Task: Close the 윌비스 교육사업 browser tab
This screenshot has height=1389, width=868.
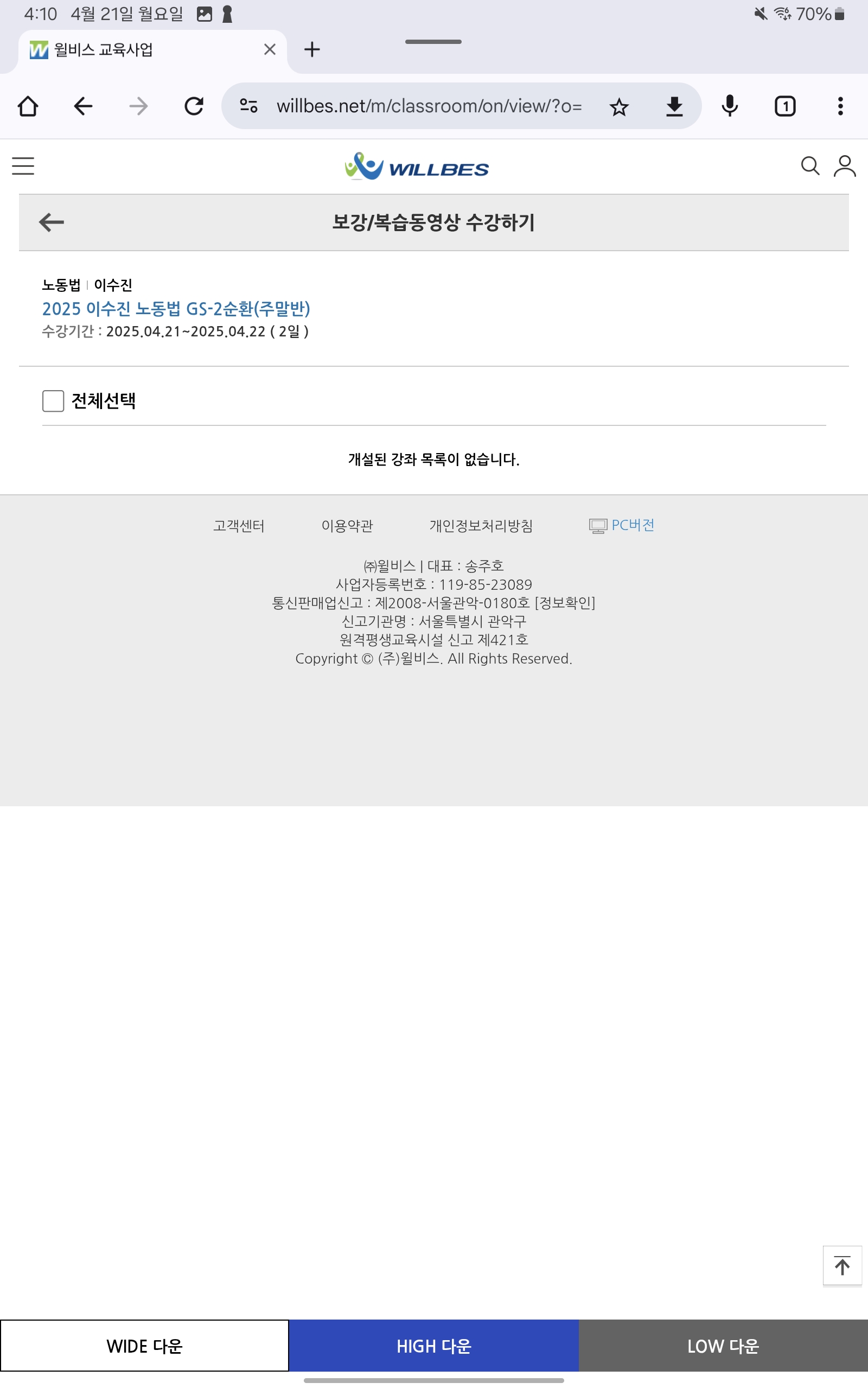Action: coord(270,49)
